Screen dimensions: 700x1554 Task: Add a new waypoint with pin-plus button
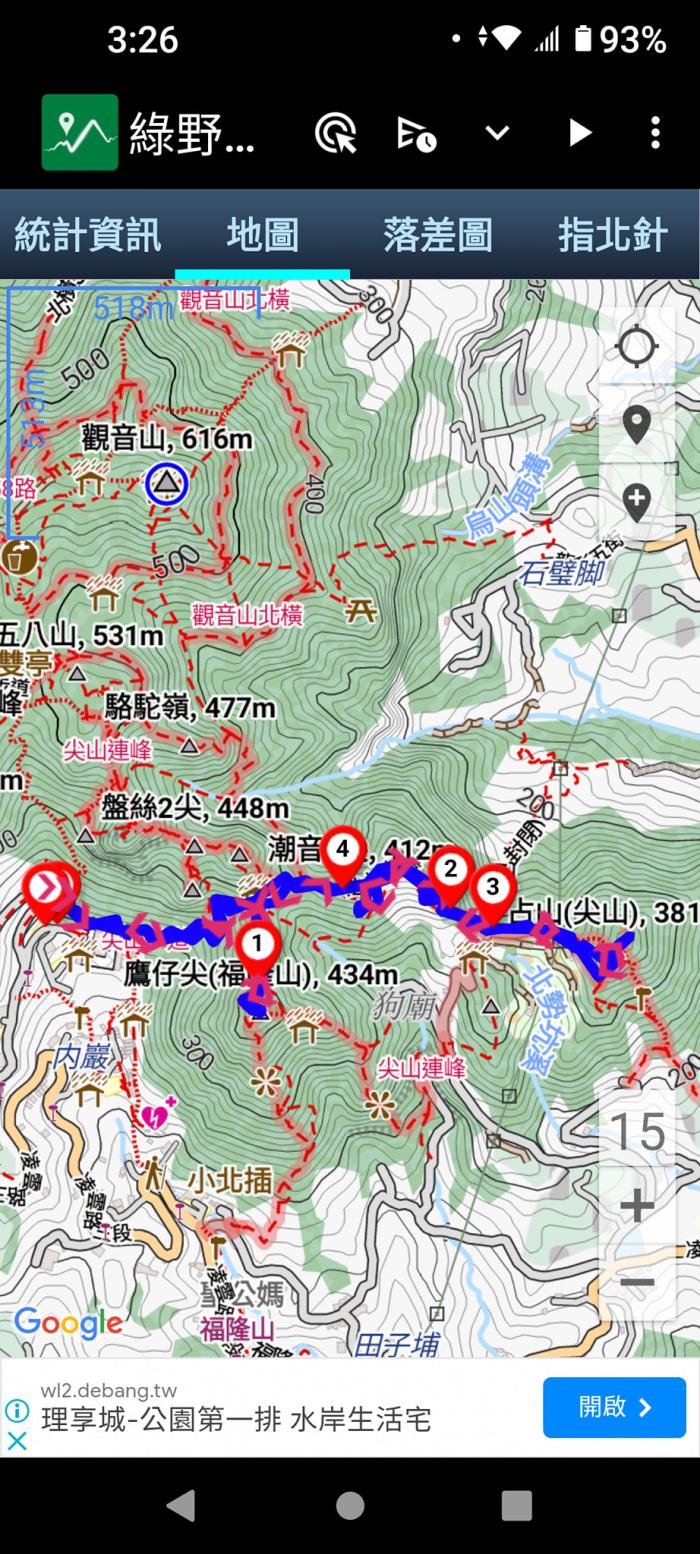point(637,501)
